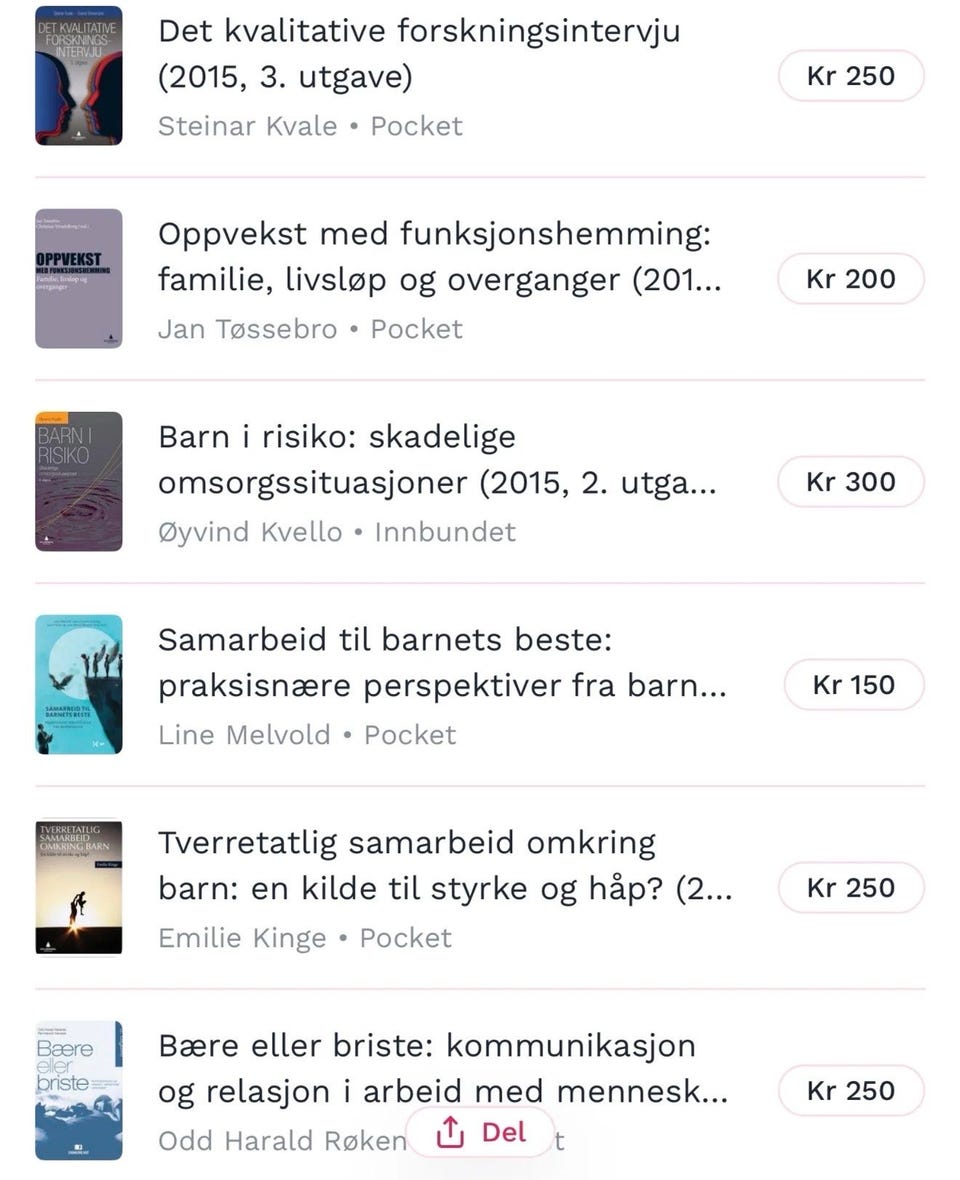Screen dimensions: 960x1180
Task: Click the Det kvalitative forskningsintervju cover thumbnail
Action: (77, 75)
